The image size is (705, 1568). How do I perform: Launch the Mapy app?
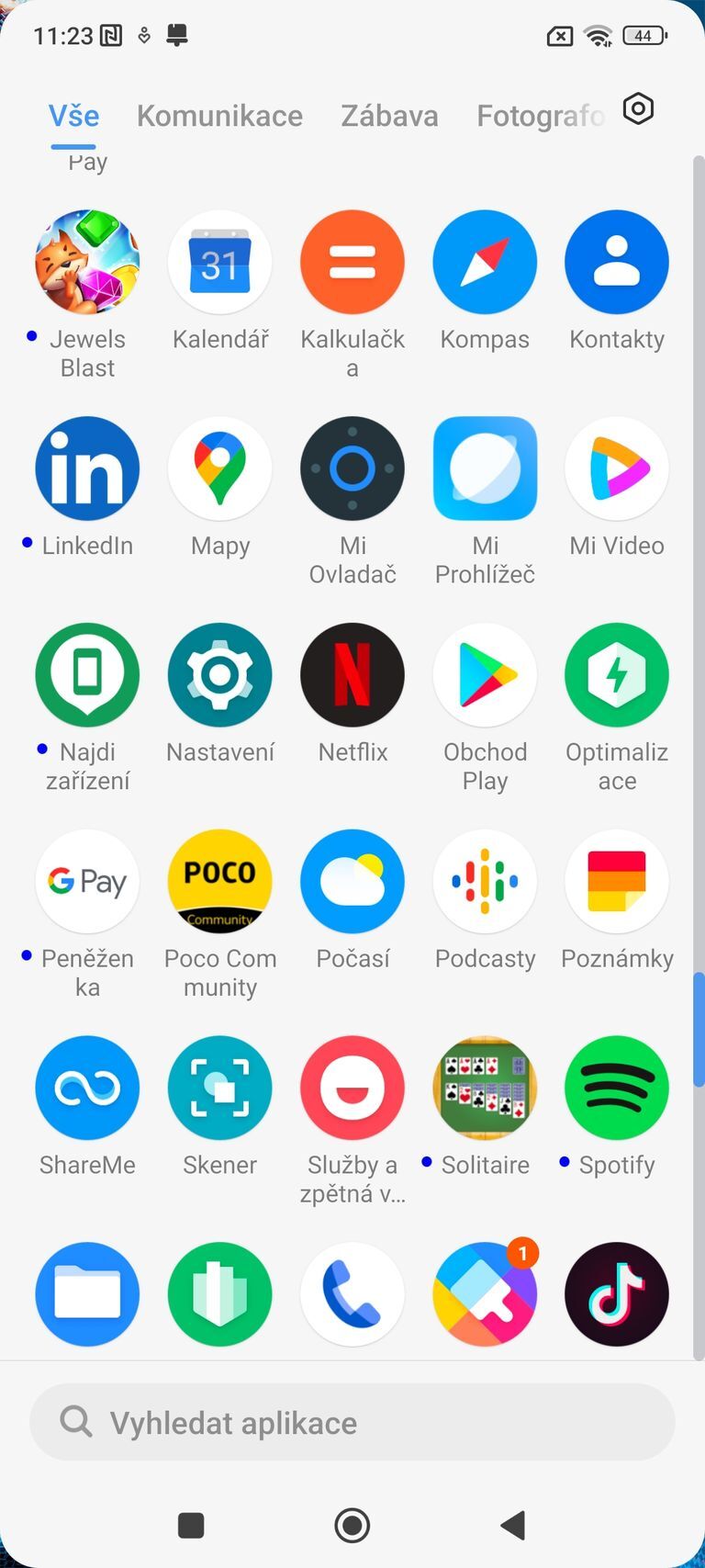click(x=219, y=468)
